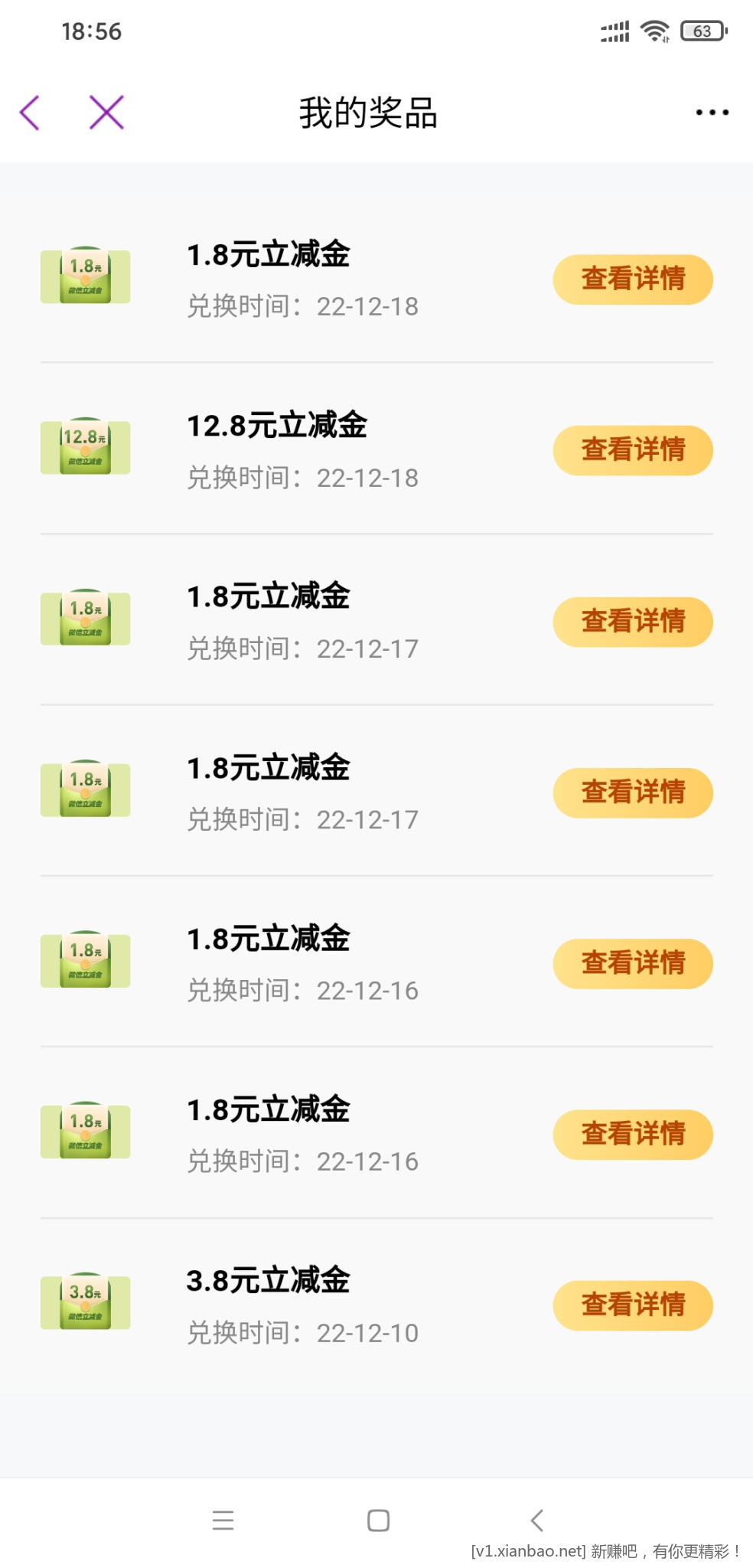The image size is (753, 1568).
Task: Open 查看详情 for the 3.8元立减金 prize
Action: pyautogui.click(x=632, y=1305)
